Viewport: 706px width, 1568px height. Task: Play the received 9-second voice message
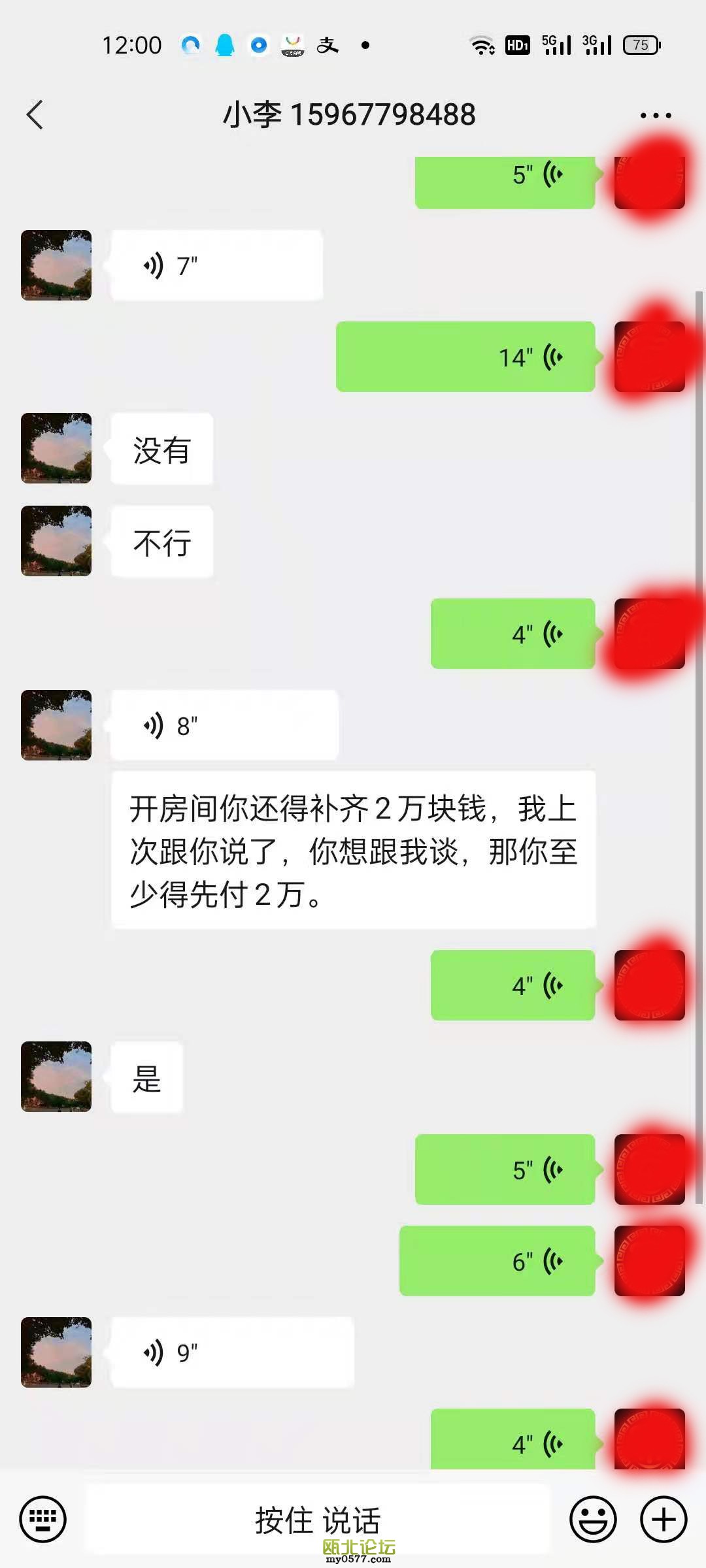click(232, 1352)
